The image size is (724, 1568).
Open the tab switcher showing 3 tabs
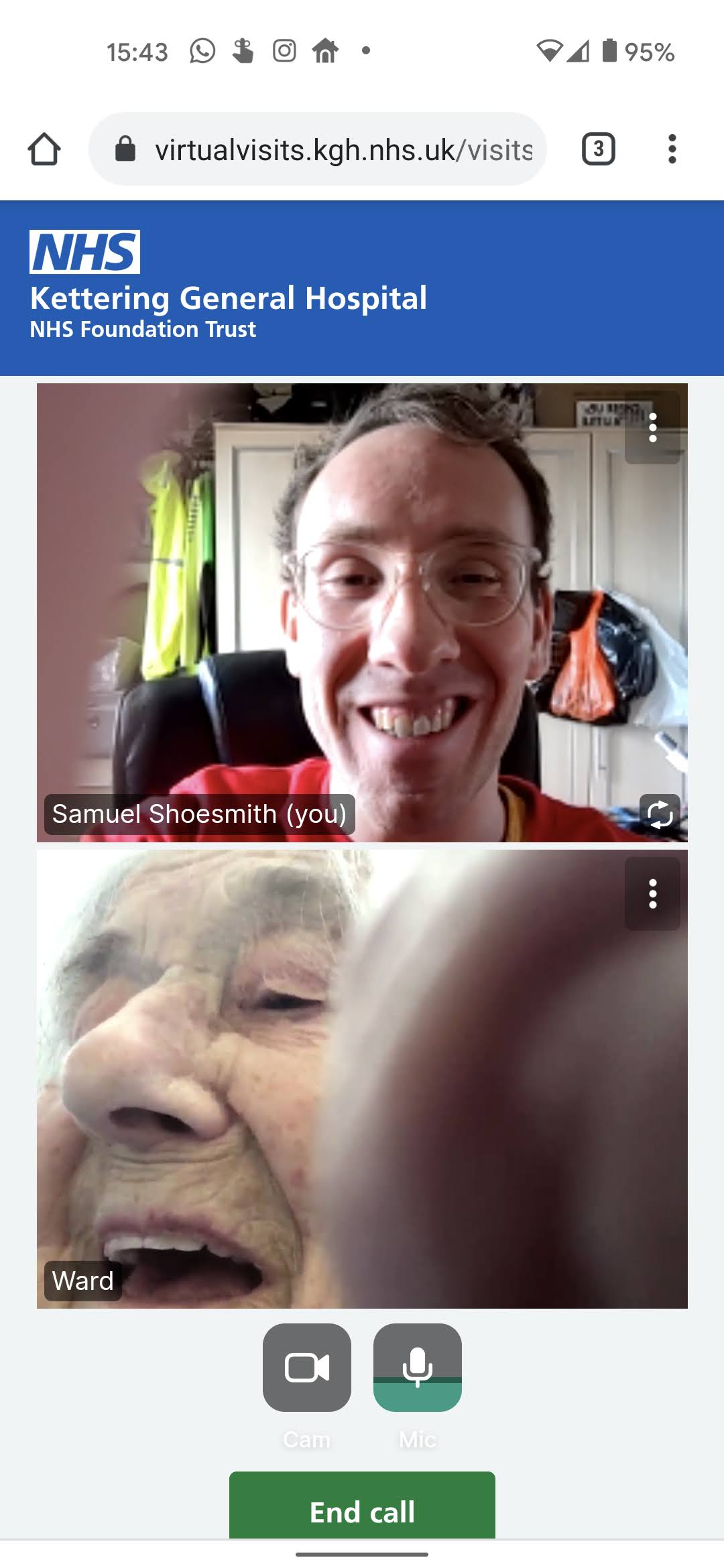pyautogui.click(x=599, y=149)
